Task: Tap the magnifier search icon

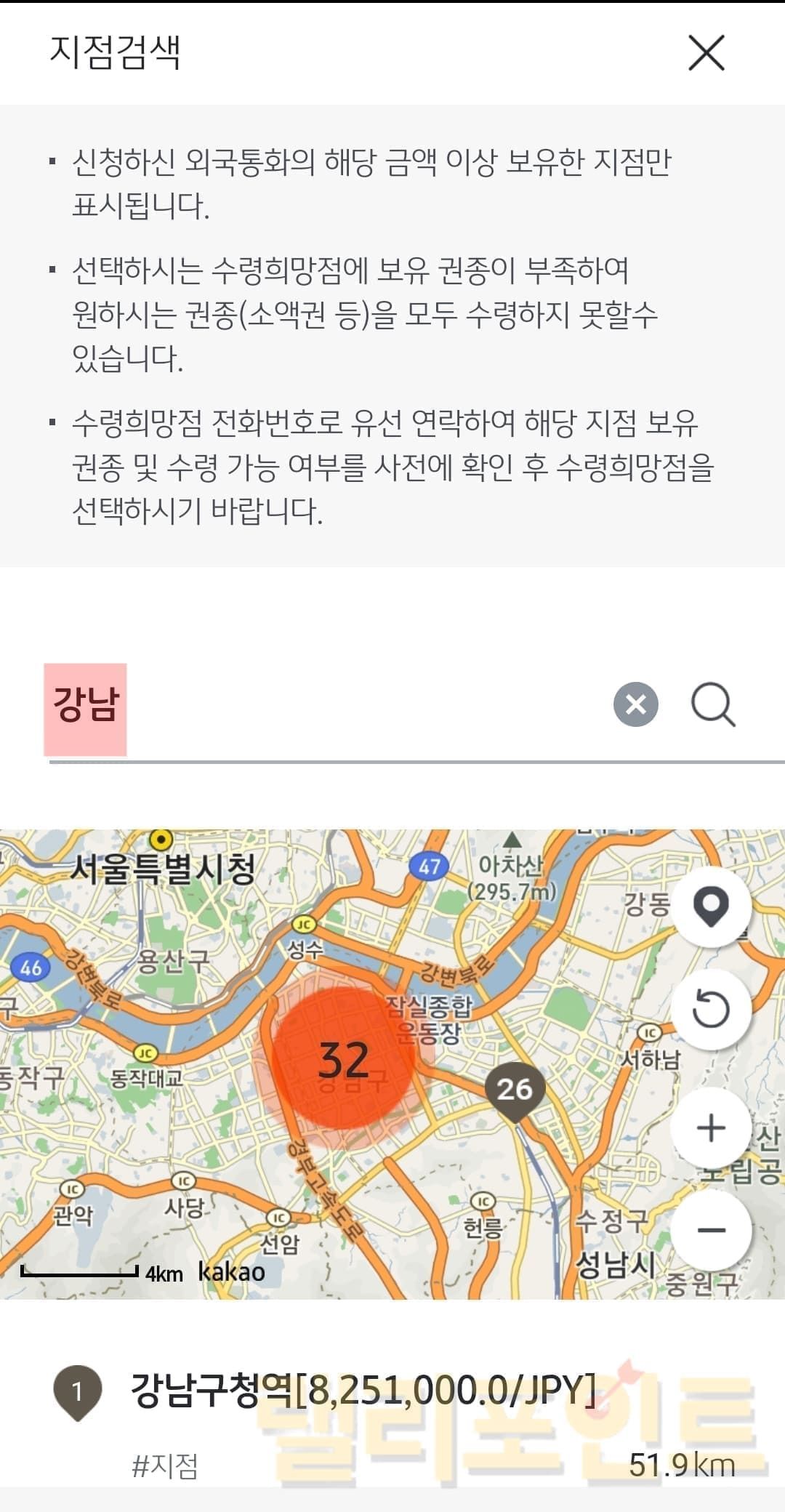Action: 712,704
